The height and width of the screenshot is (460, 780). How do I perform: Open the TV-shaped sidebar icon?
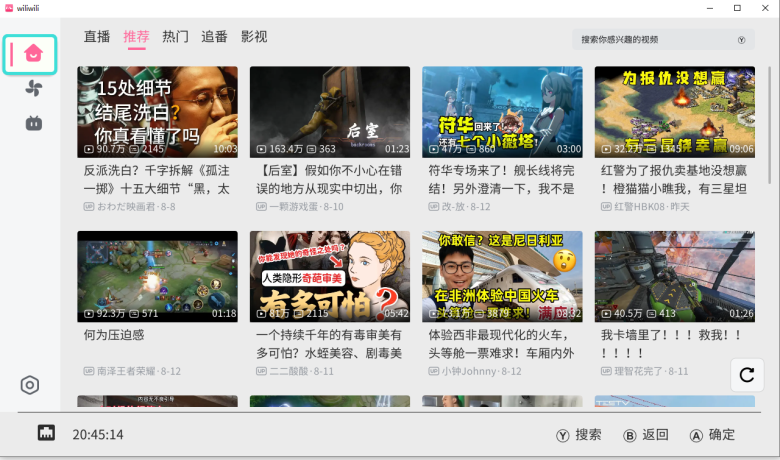(32, 123)
